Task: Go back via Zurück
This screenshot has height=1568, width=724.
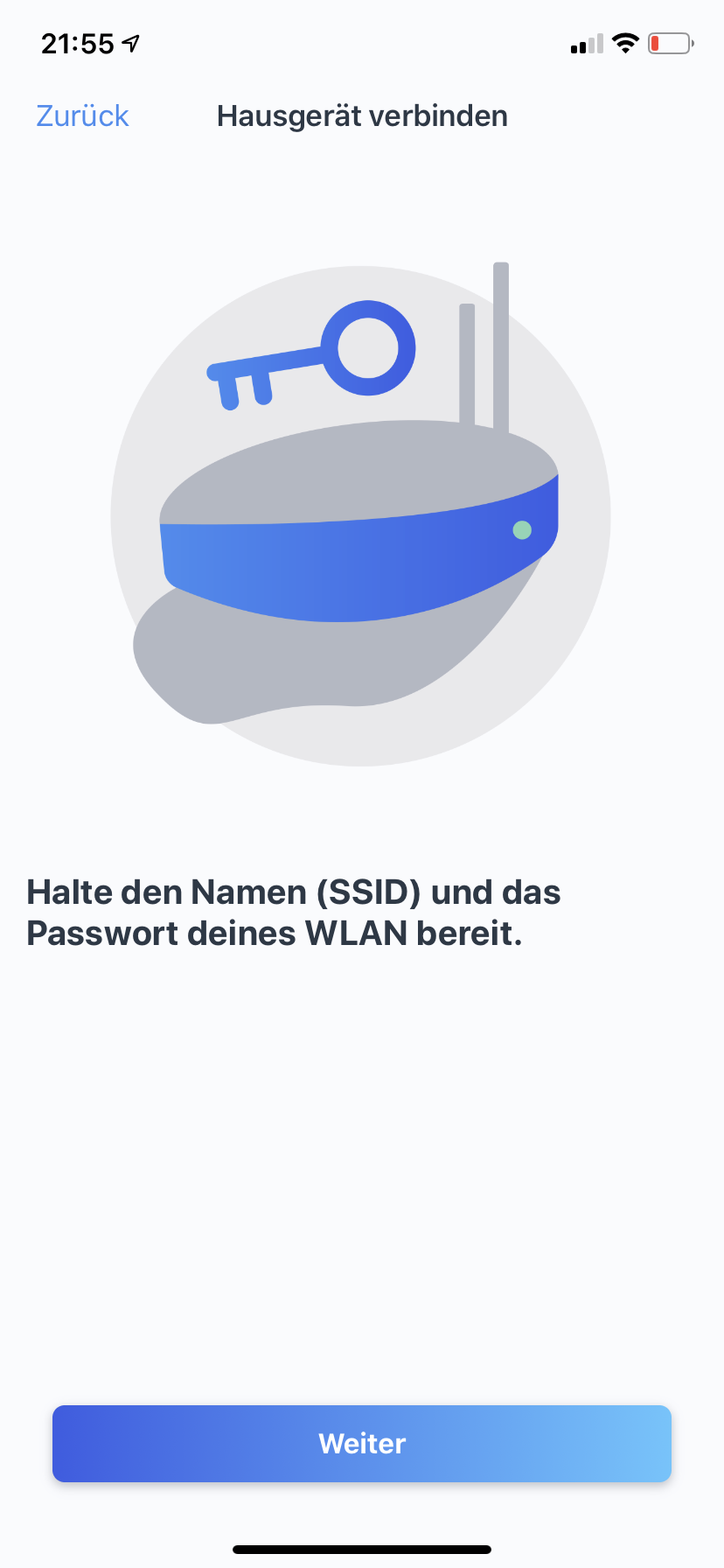Action: 82,116
